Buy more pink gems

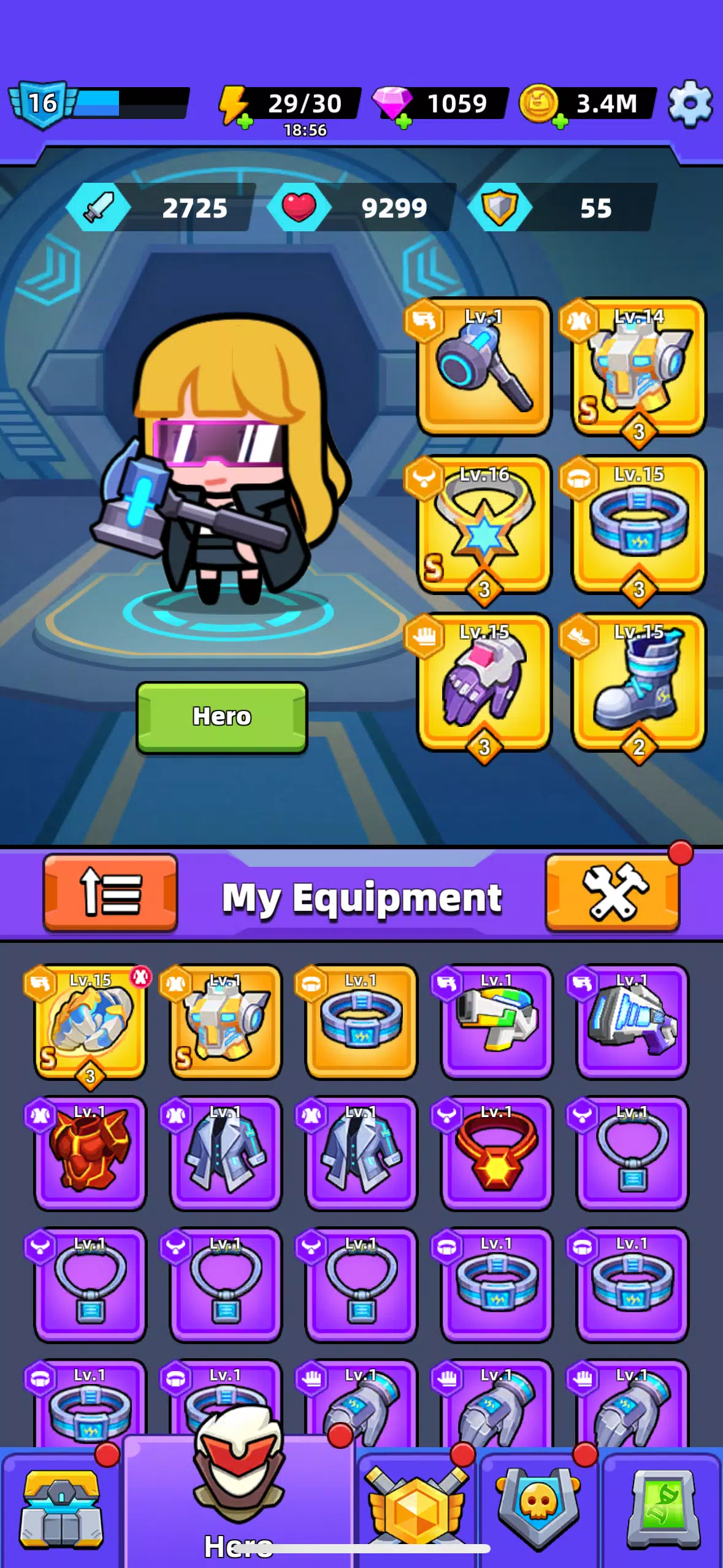tap(403, 121)
